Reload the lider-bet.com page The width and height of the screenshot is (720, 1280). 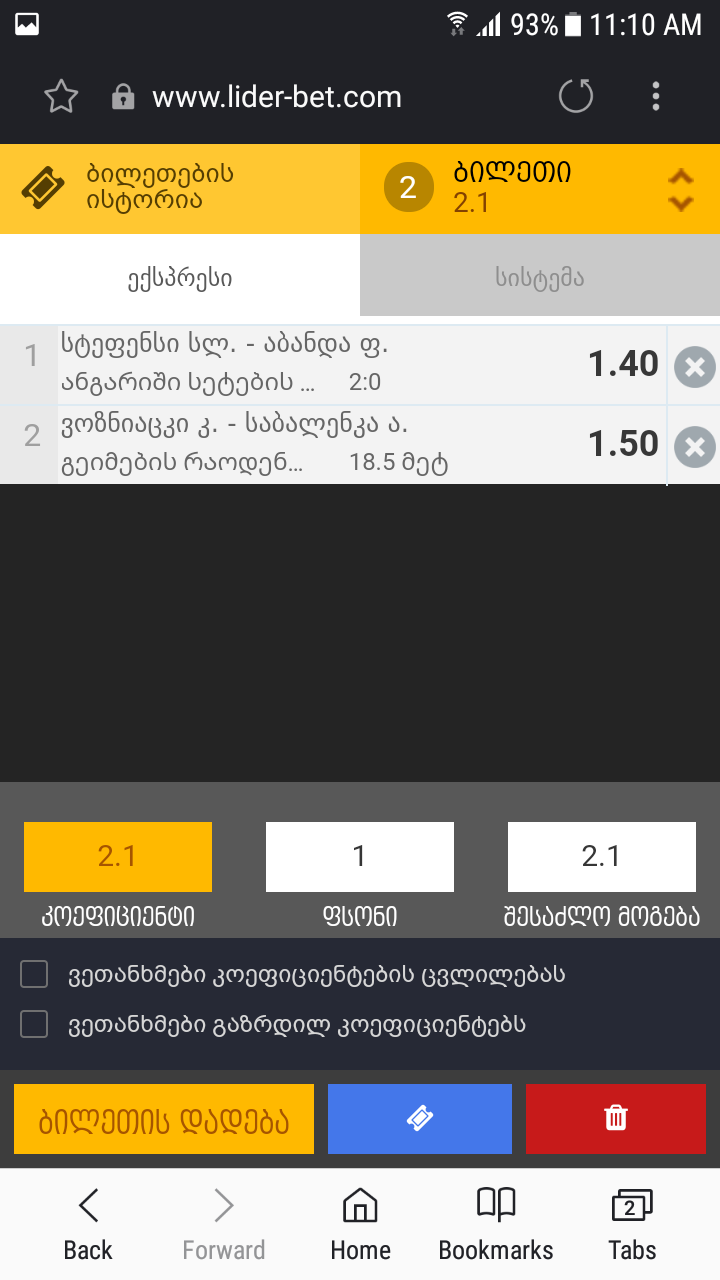coord(575,96)
